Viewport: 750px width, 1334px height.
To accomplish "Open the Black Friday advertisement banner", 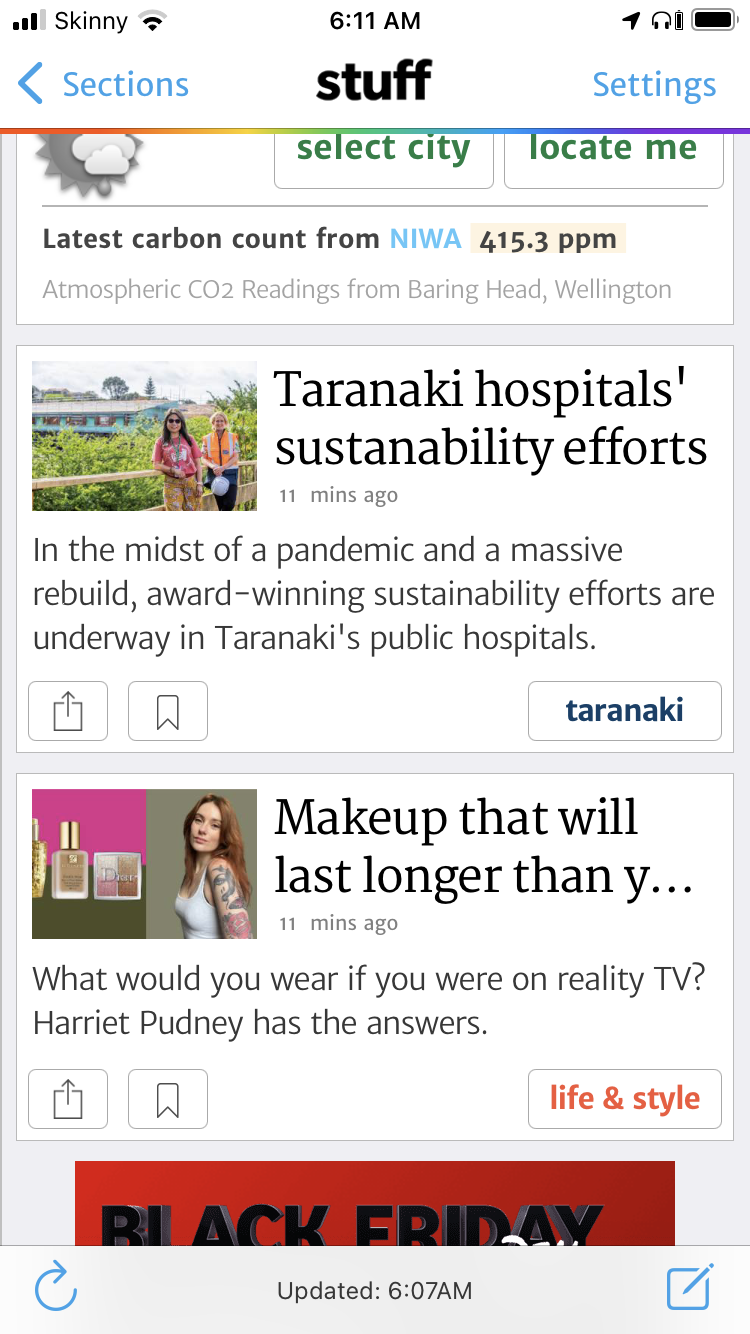I will tap(375, 1205).
